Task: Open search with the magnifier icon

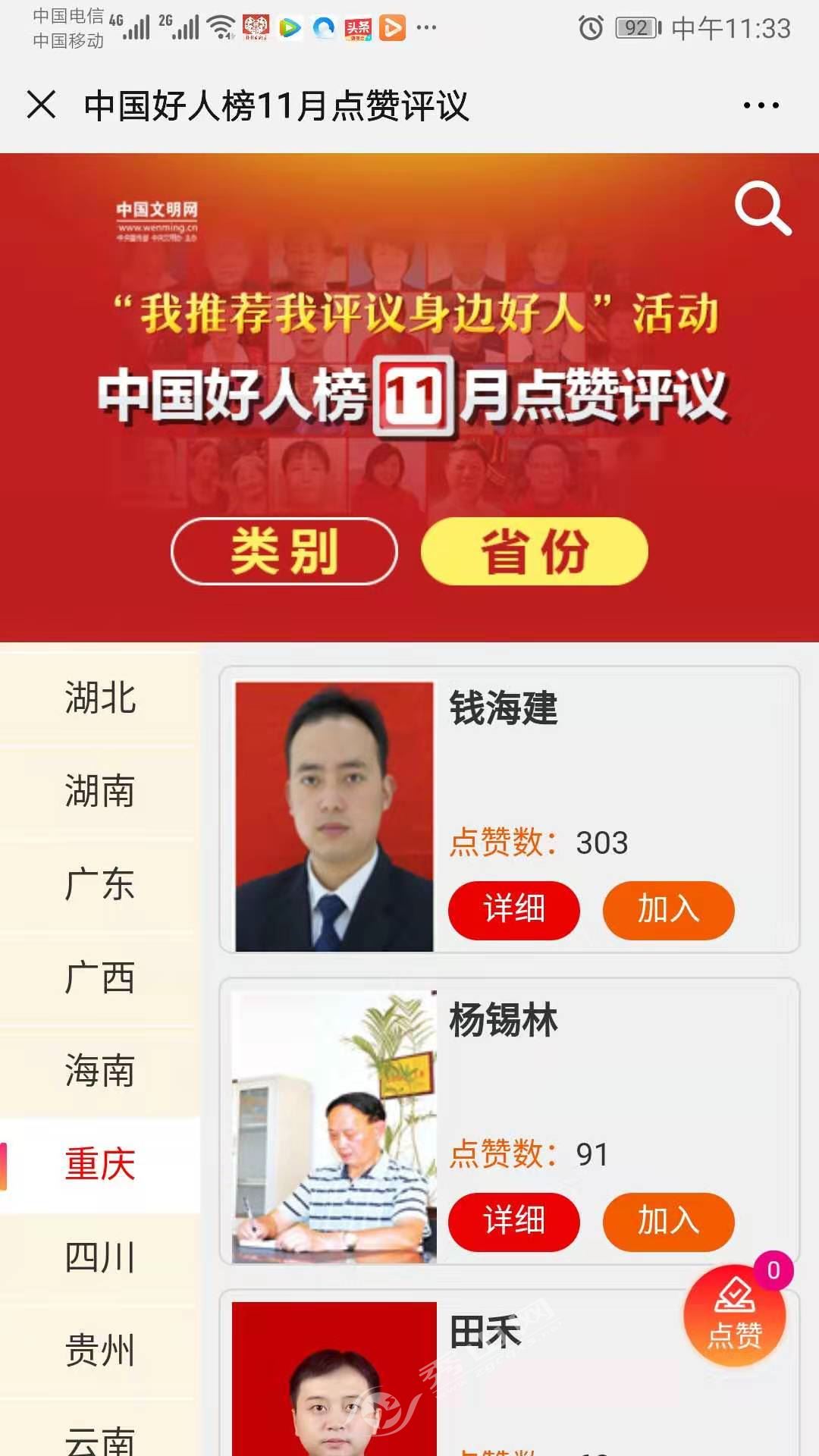Action: 762,208
